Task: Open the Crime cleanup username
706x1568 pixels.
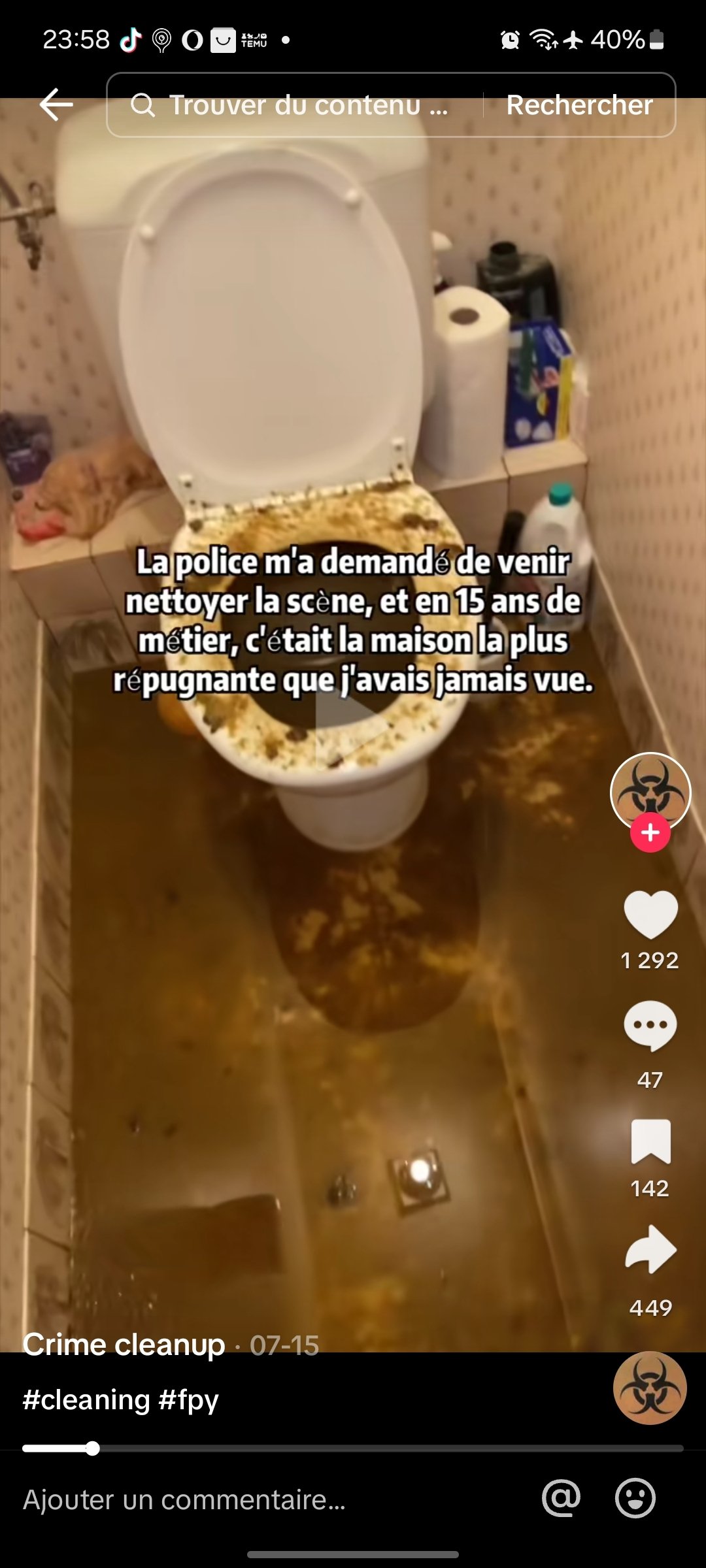Action: tap(124, 1345)
